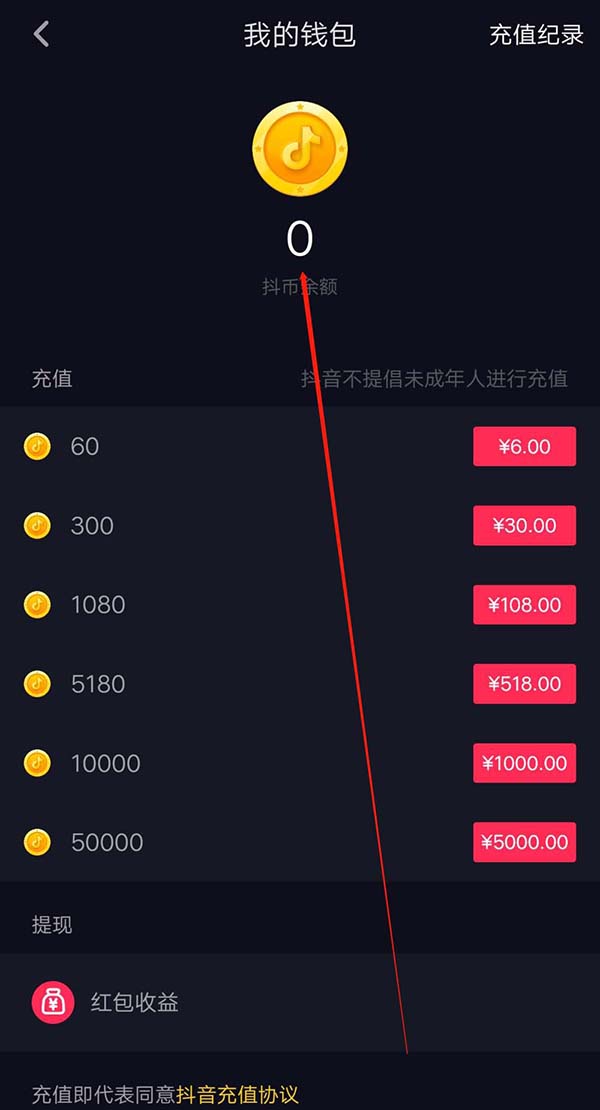Tap the ¥518.00 price button
The width and height of the screenshot is (600, 1110).
coord(524,684)
